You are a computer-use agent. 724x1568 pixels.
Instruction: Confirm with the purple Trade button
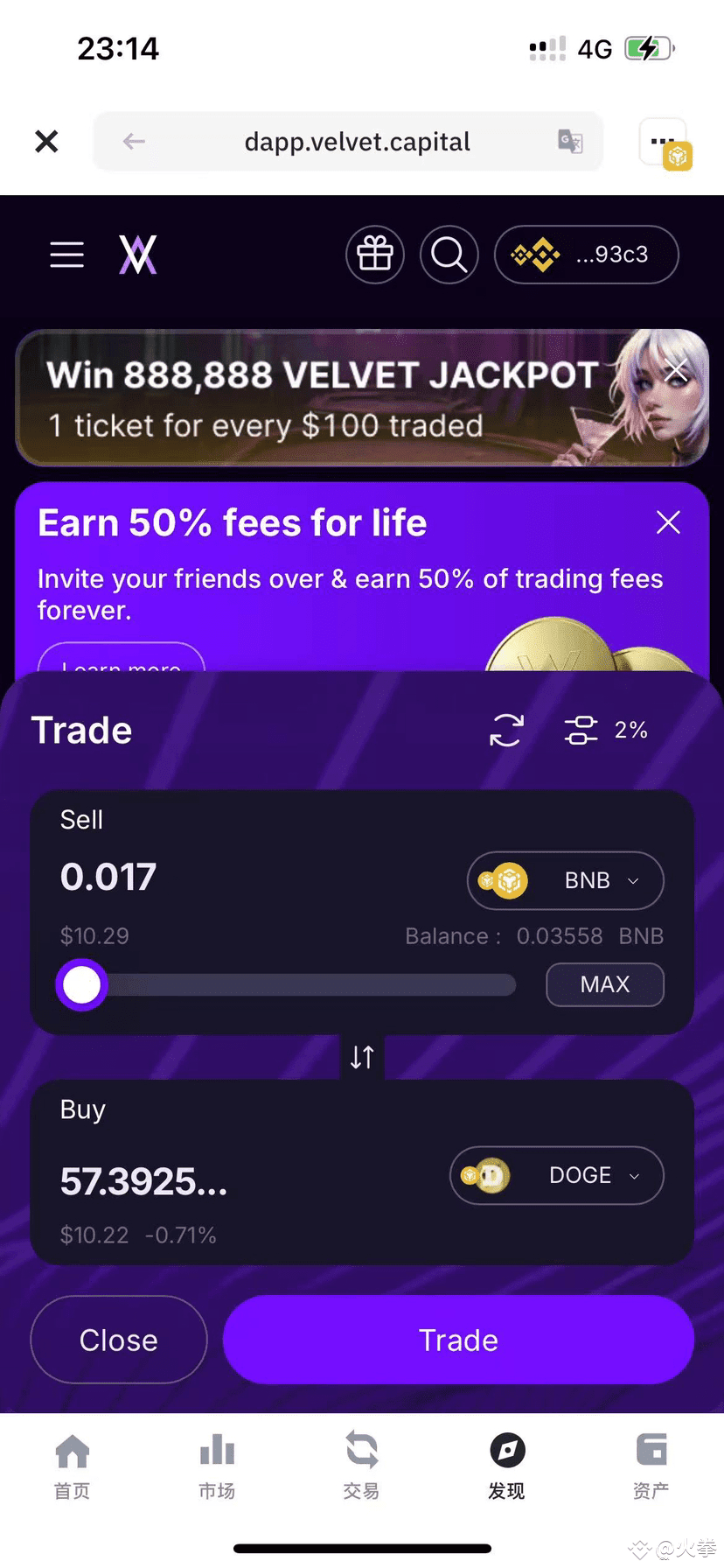[x=458, y=1340]
